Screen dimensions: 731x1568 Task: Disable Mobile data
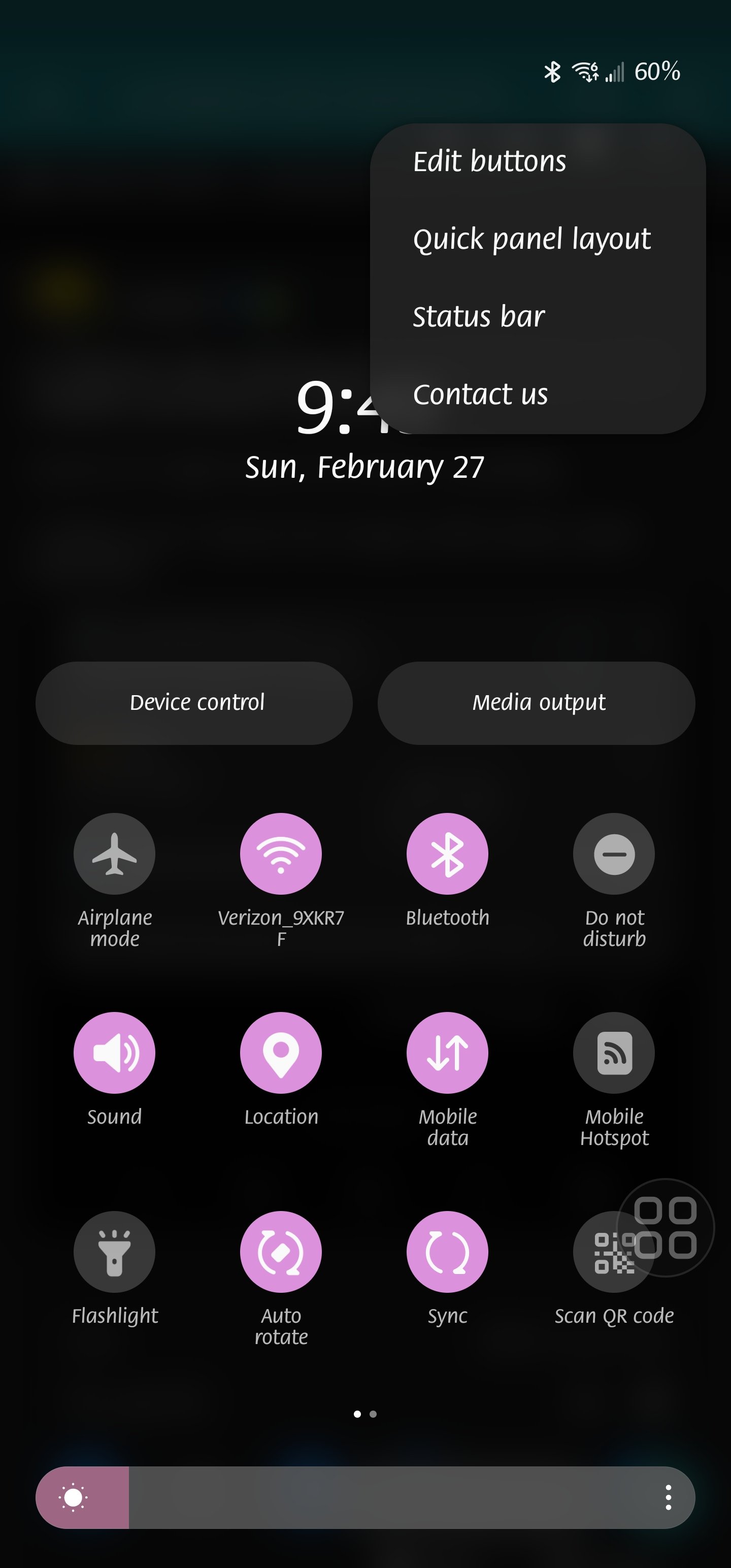point(447,1053)
